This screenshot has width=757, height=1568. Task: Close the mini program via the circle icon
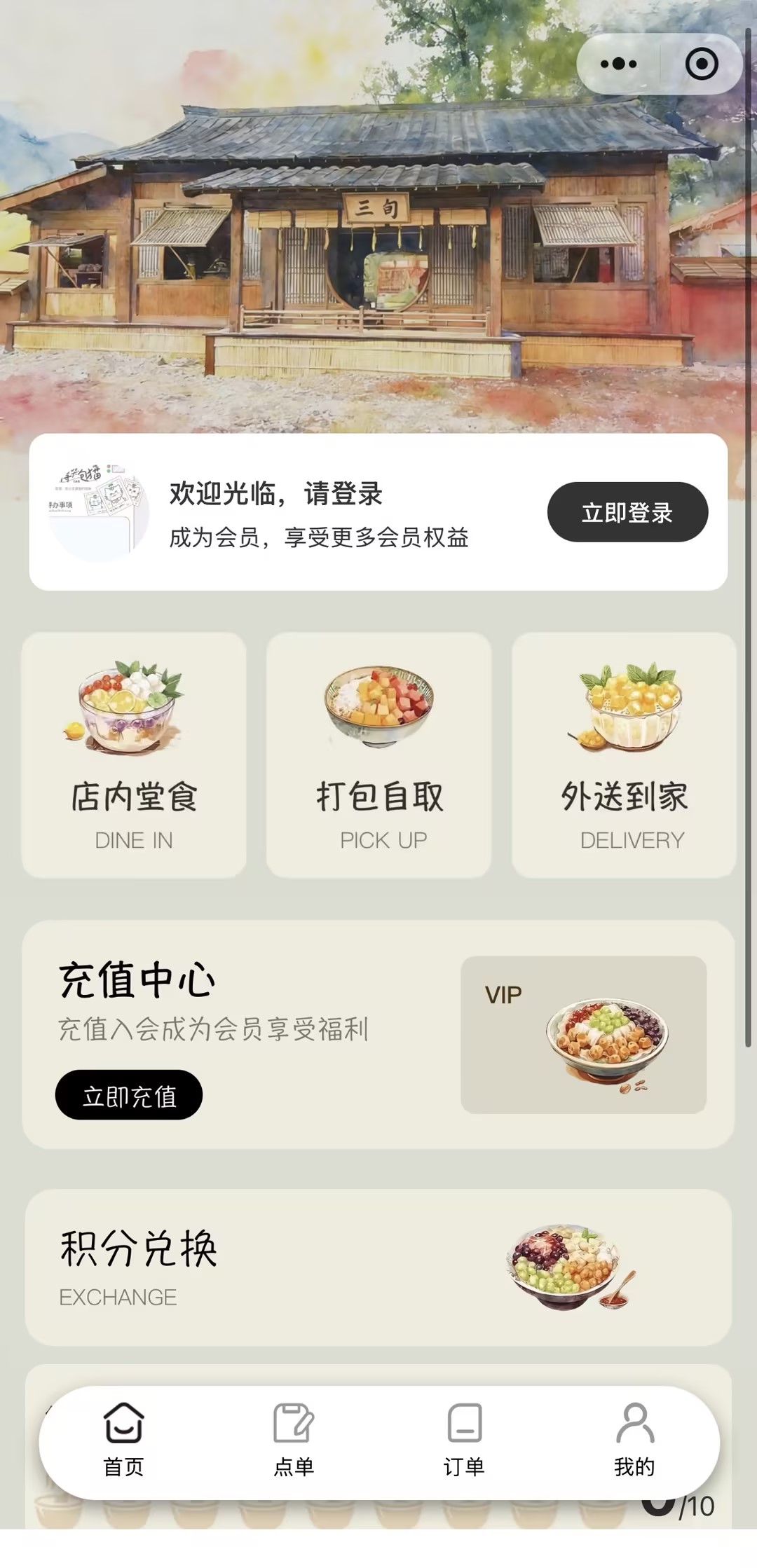[701, 64]
